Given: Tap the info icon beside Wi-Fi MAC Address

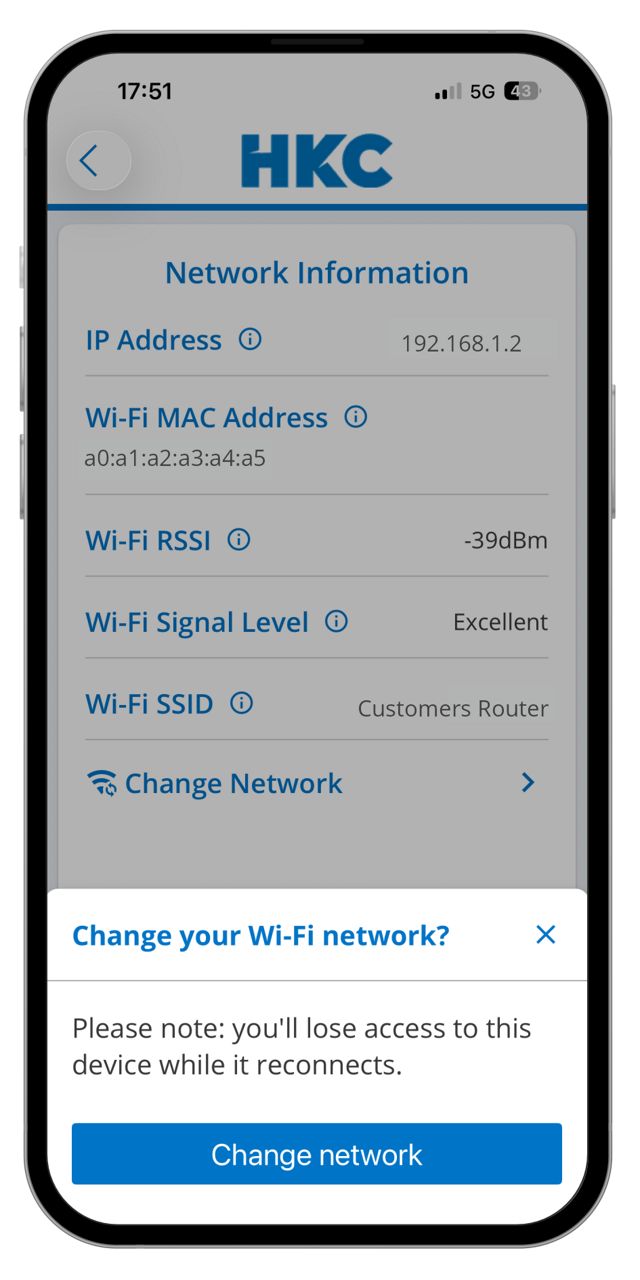Looking at the screenshot, I should 355,417.
